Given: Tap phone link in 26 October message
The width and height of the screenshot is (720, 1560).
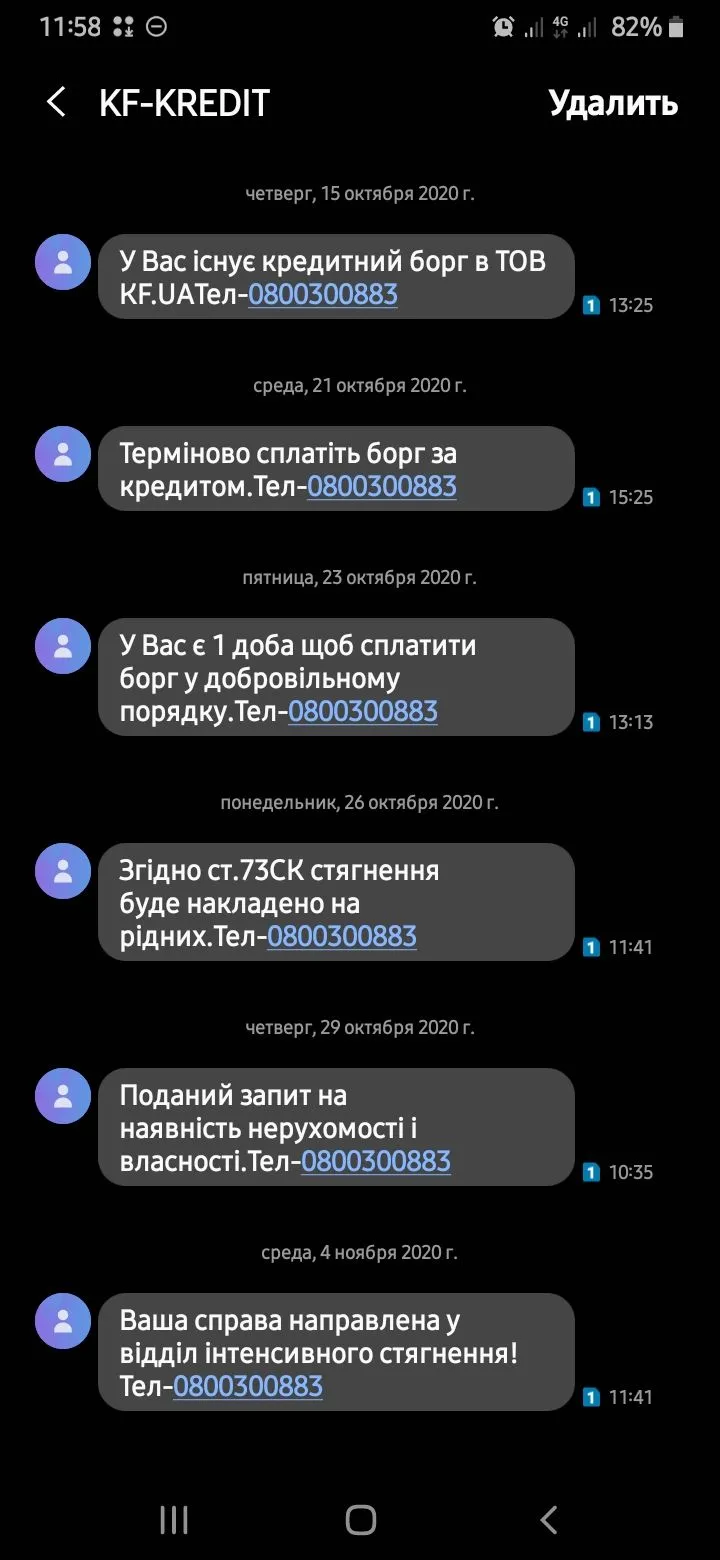Looking at the screenshot, I should (341, 936).
